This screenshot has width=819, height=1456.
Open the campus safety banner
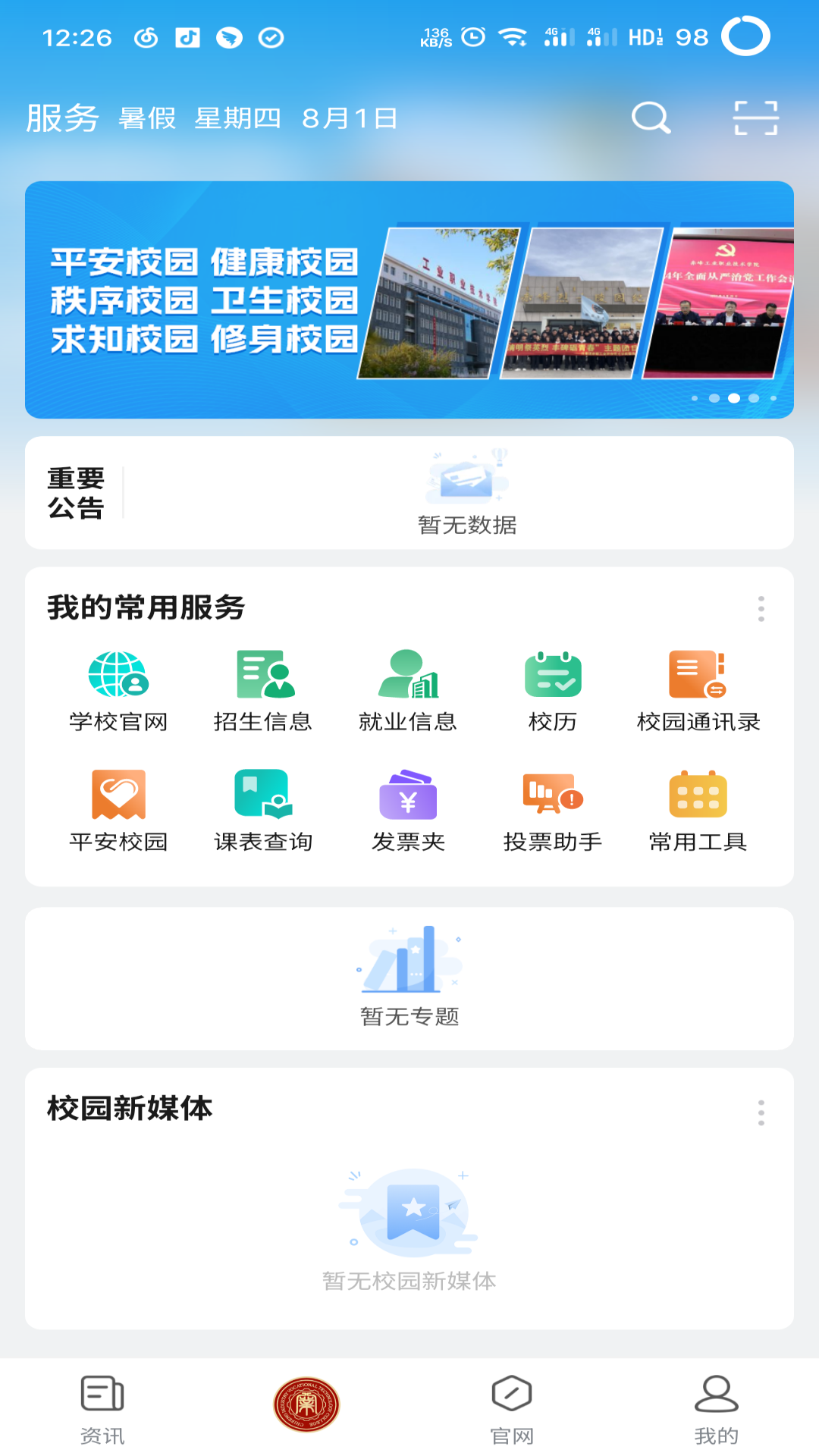[x=409, y=300]
